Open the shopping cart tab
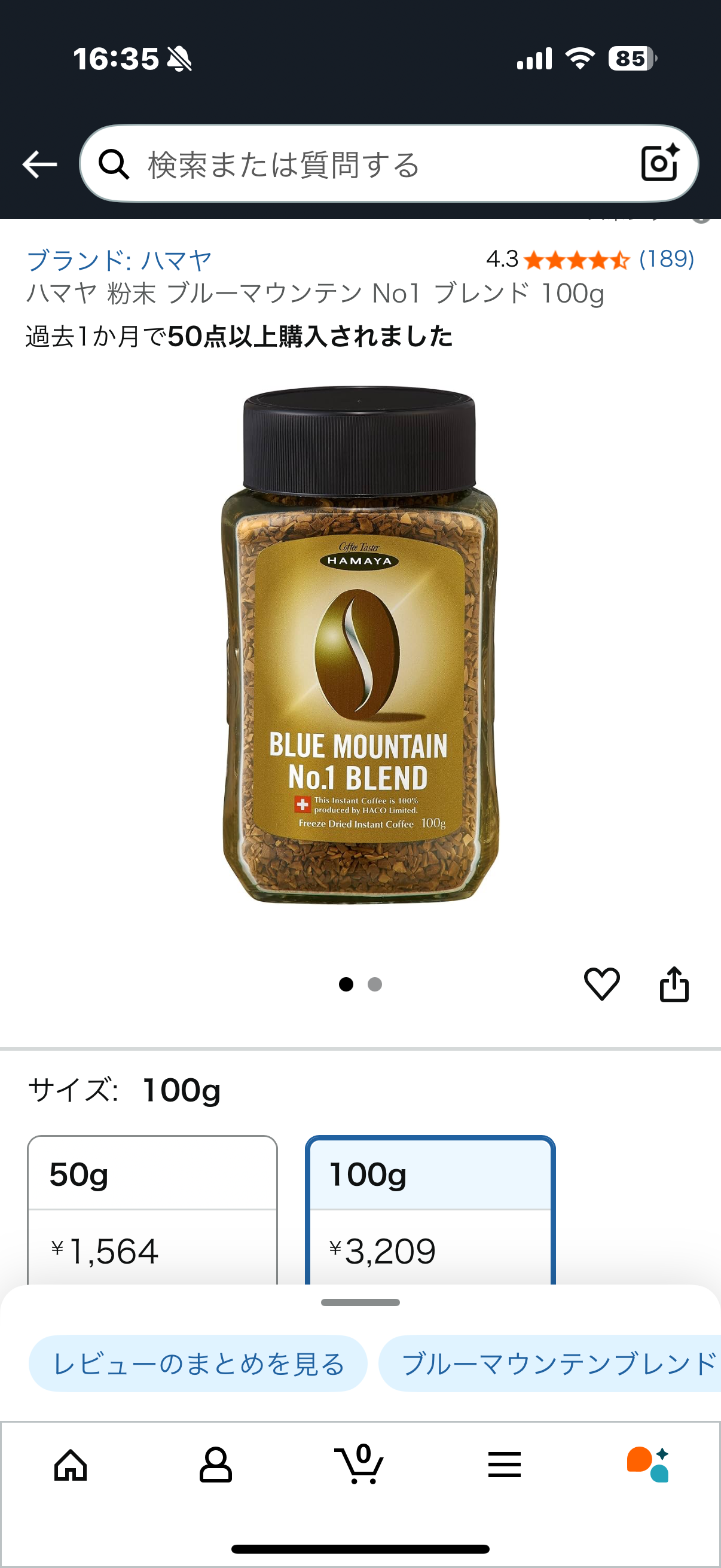Screen dimensions: 721x1568 point(359,1465)
